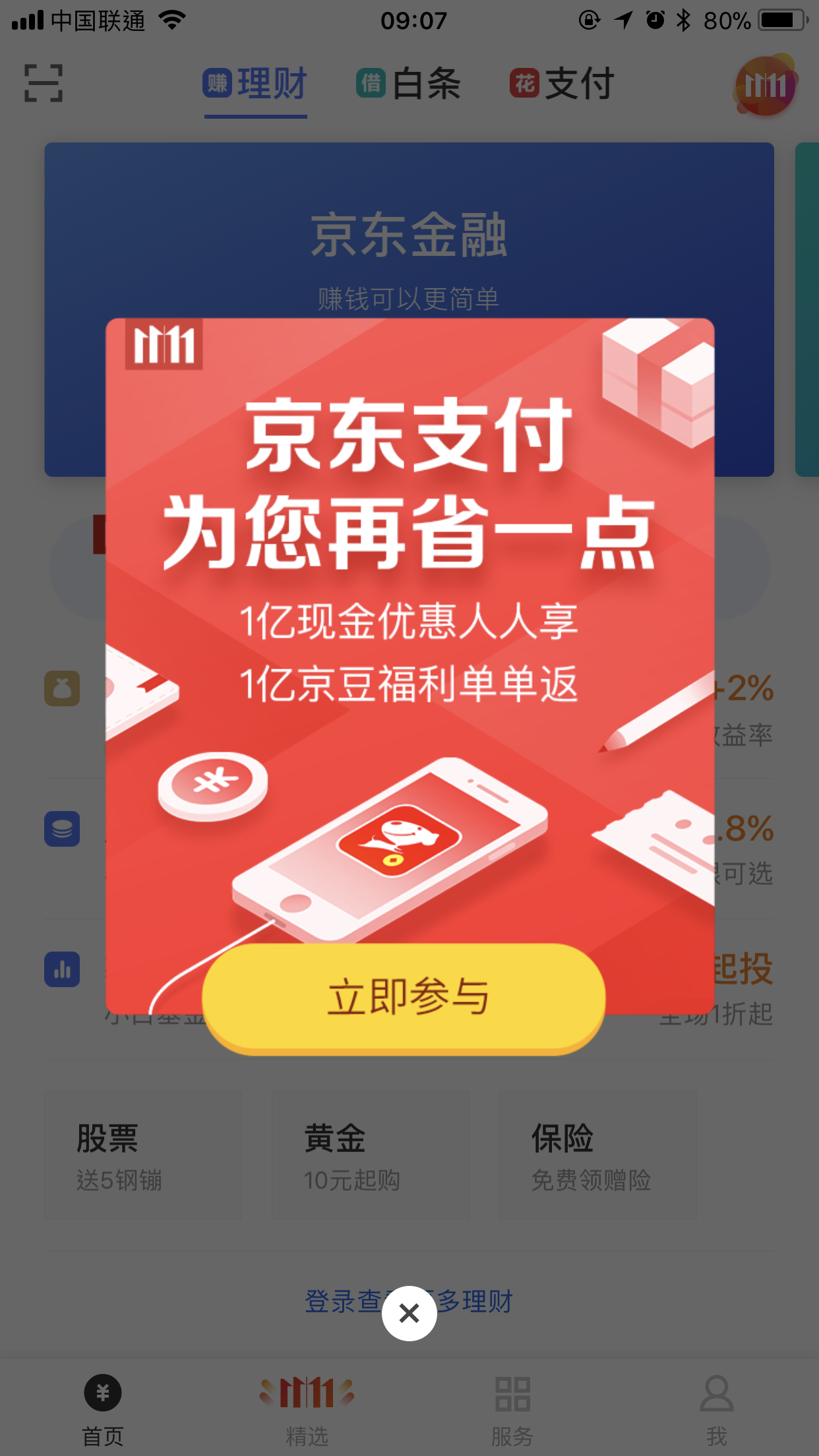The height and width of the screenshot is (1456, 819).
Task: Switch to the 白条 tab
Action: 409,84
